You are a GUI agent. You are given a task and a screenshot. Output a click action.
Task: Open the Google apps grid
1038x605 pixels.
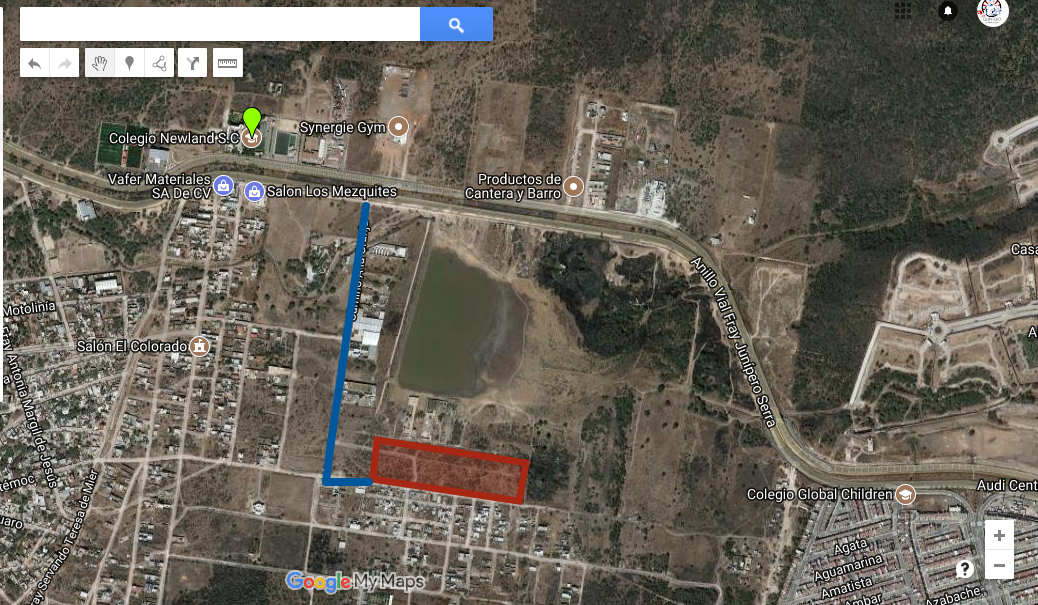pos(903,11)
